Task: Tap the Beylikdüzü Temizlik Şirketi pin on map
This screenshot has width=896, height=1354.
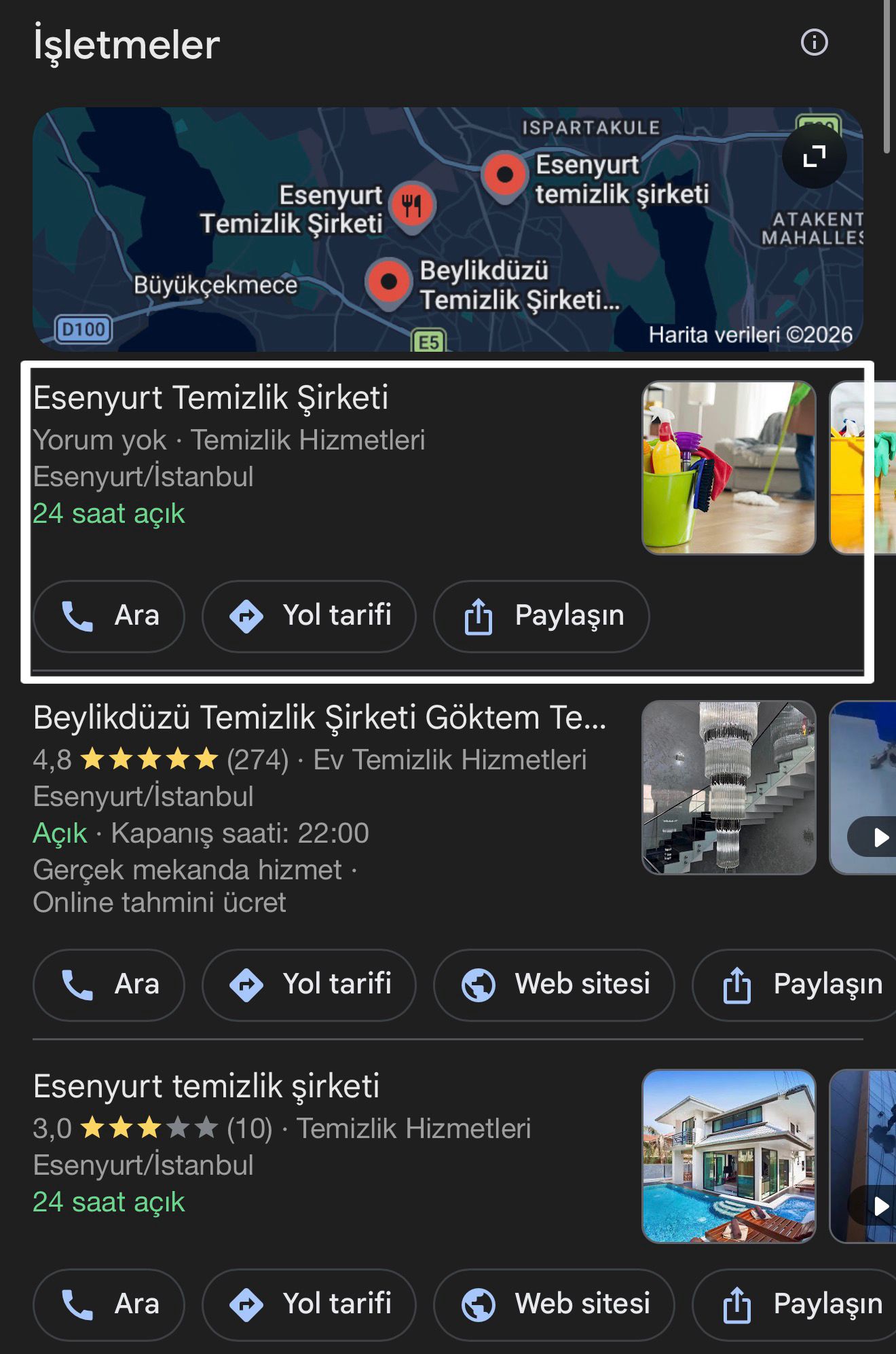Action: click(388, 281)
